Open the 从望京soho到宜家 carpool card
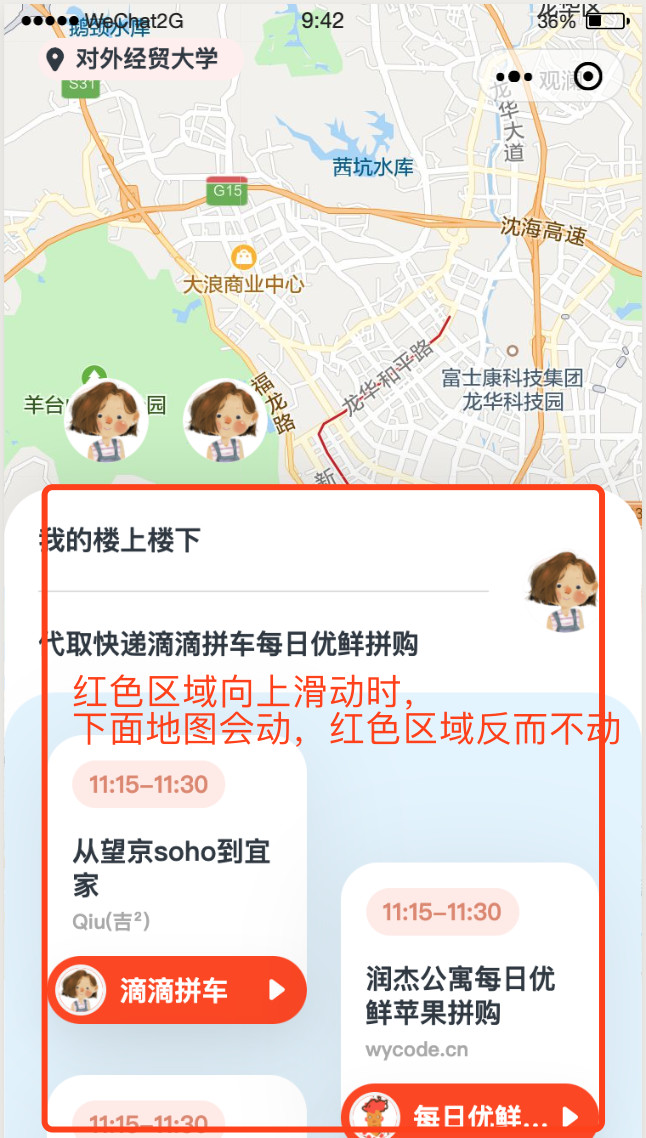The height and width of the screenshot is (1138, 646). click(172, 868)
